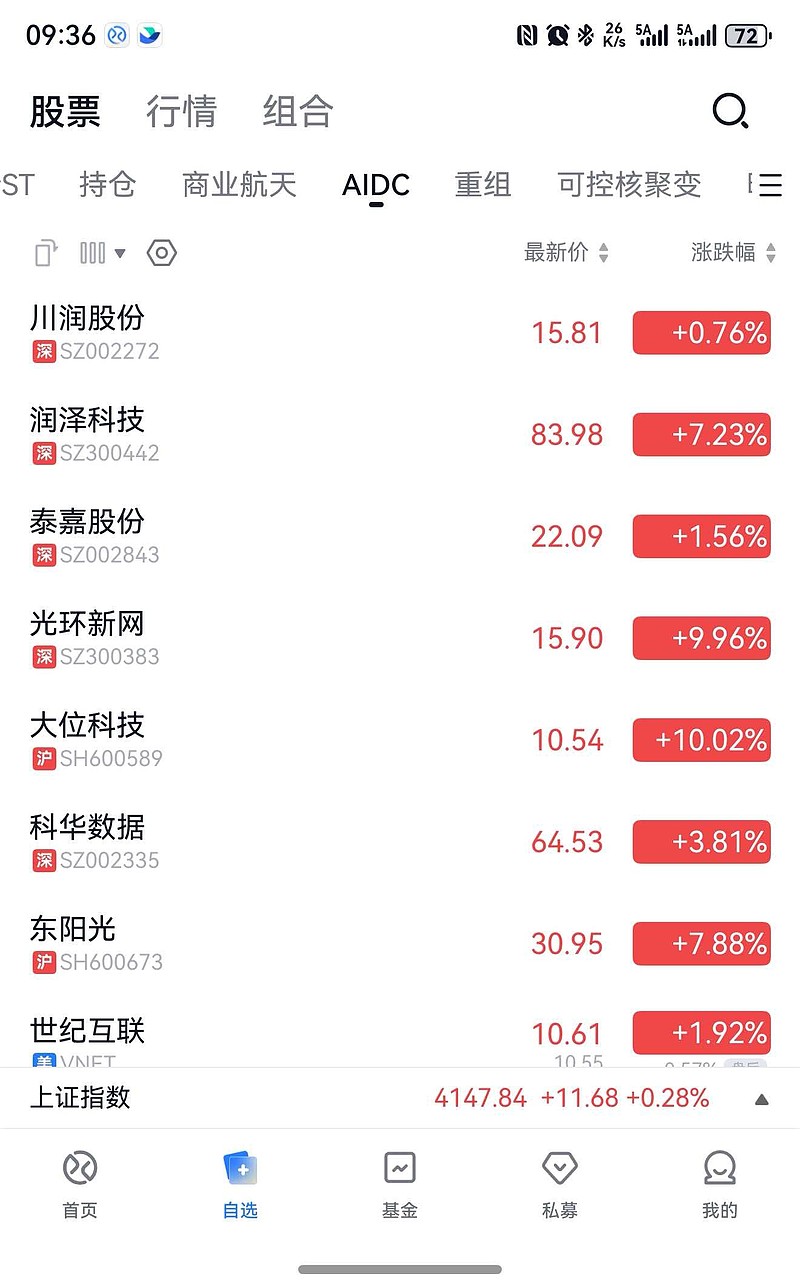Sort by 最新价 column
This screenshot has height=1285, width=800.
coord(565,253)
